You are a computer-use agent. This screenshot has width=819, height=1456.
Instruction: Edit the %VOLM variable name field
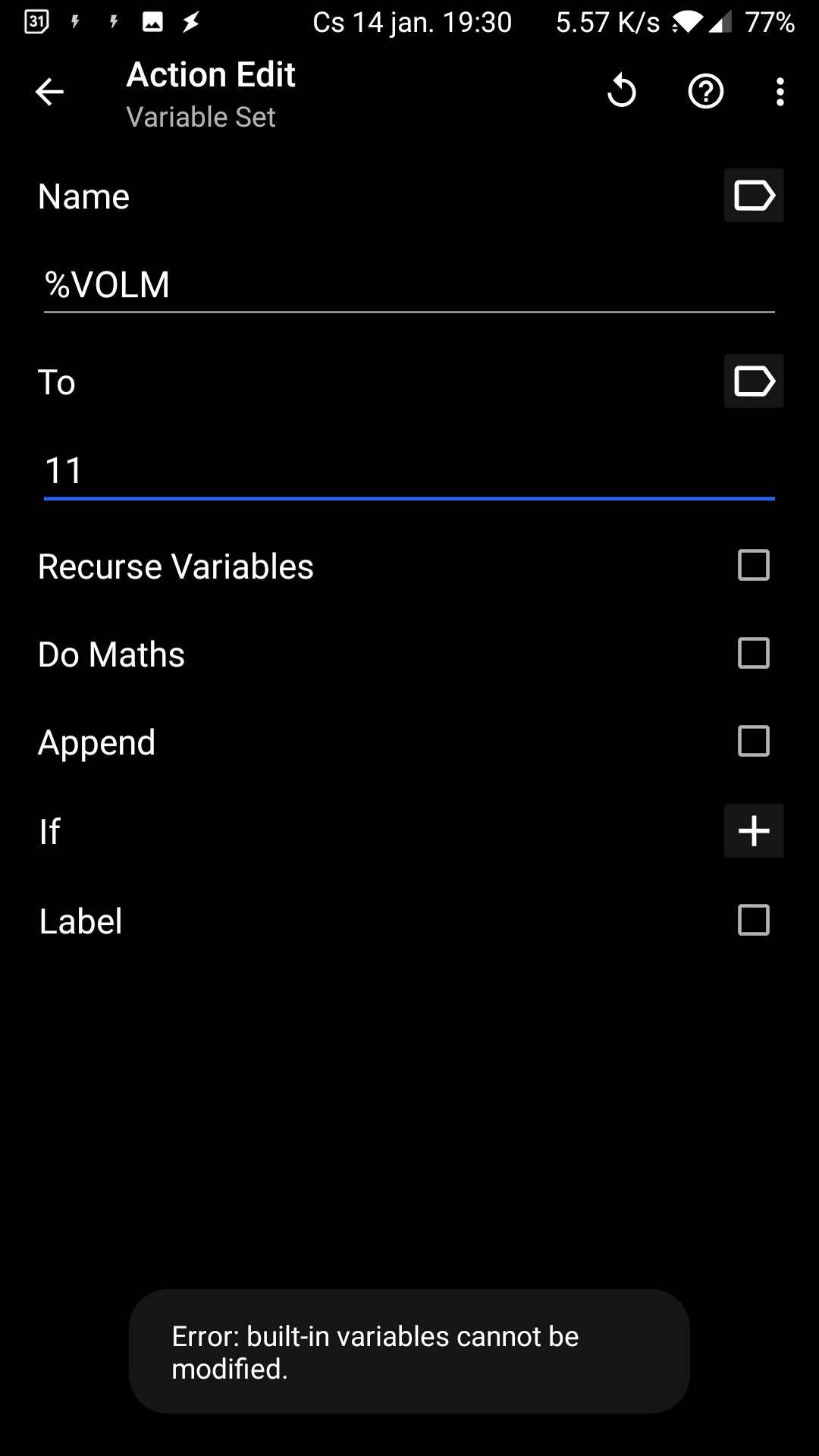coord(303,284)
